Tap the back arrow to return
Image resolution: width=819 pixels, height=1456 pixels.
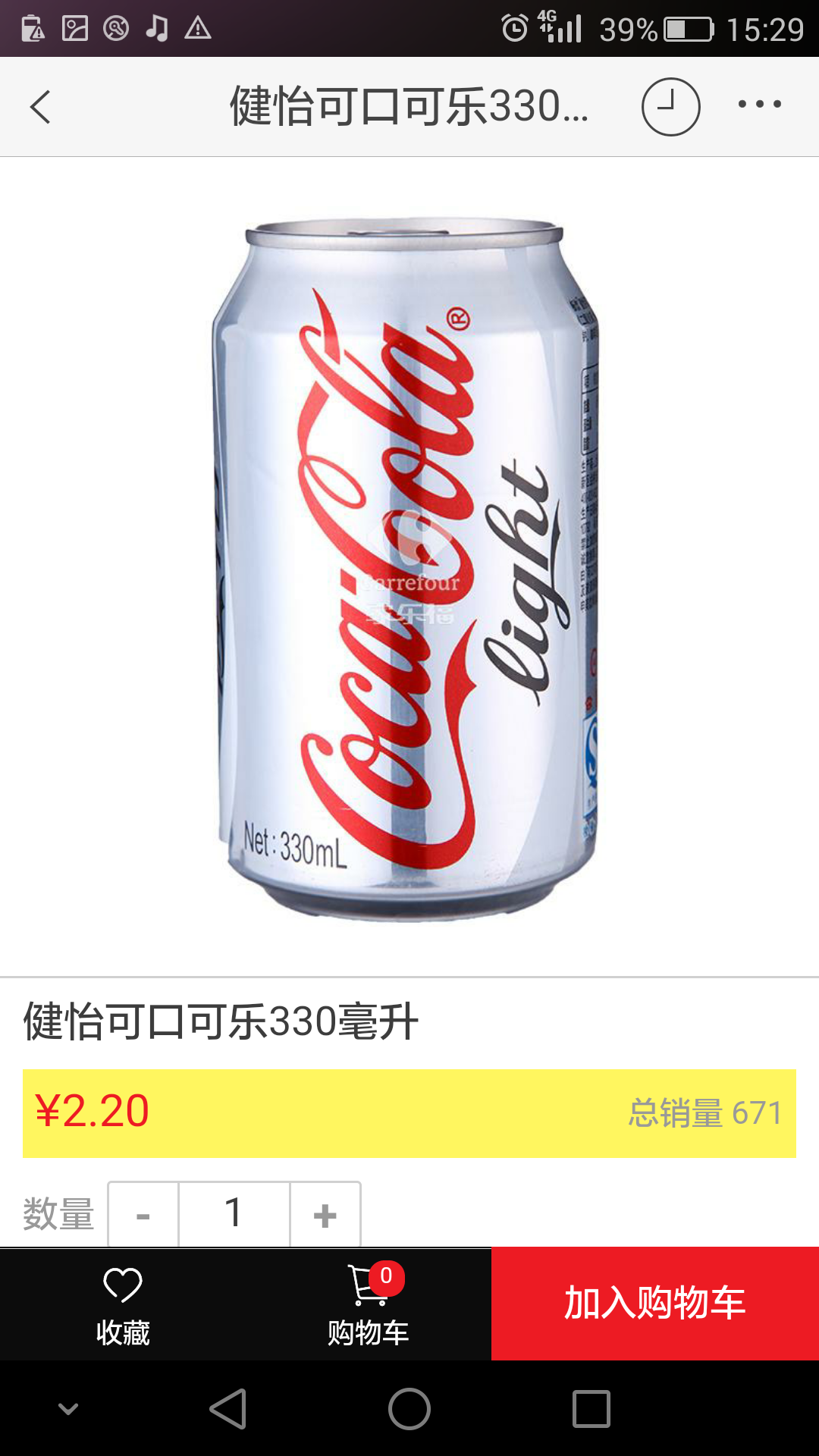point(42,106)
